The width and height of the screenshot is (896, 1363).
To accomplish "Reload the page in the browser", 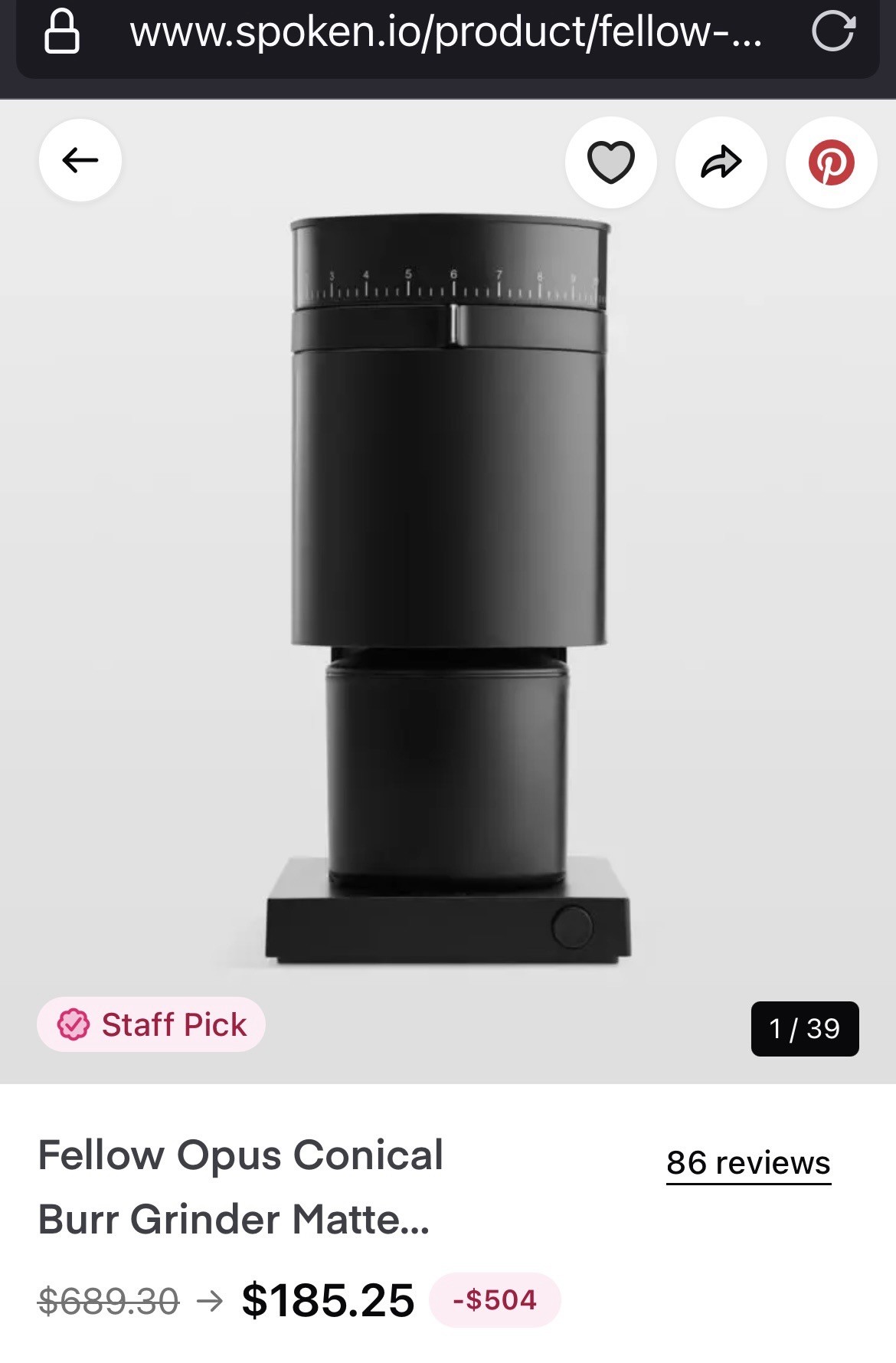I will (x=832, y=32).
